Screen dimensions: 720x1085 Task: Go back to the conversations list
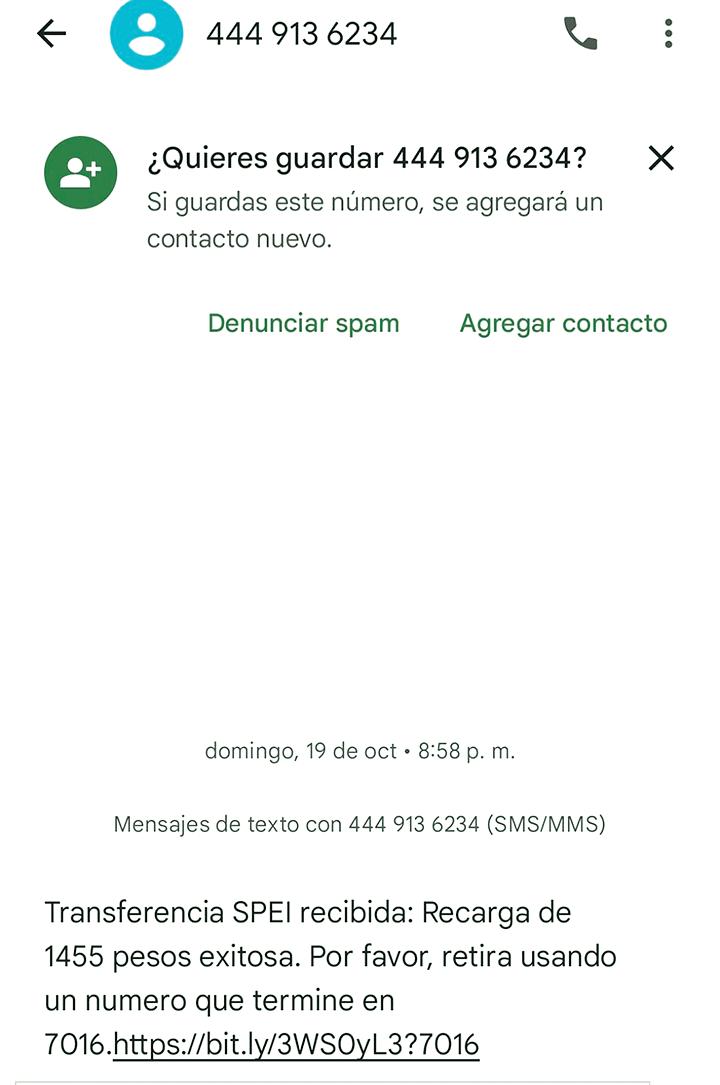[x=51, y=34]
